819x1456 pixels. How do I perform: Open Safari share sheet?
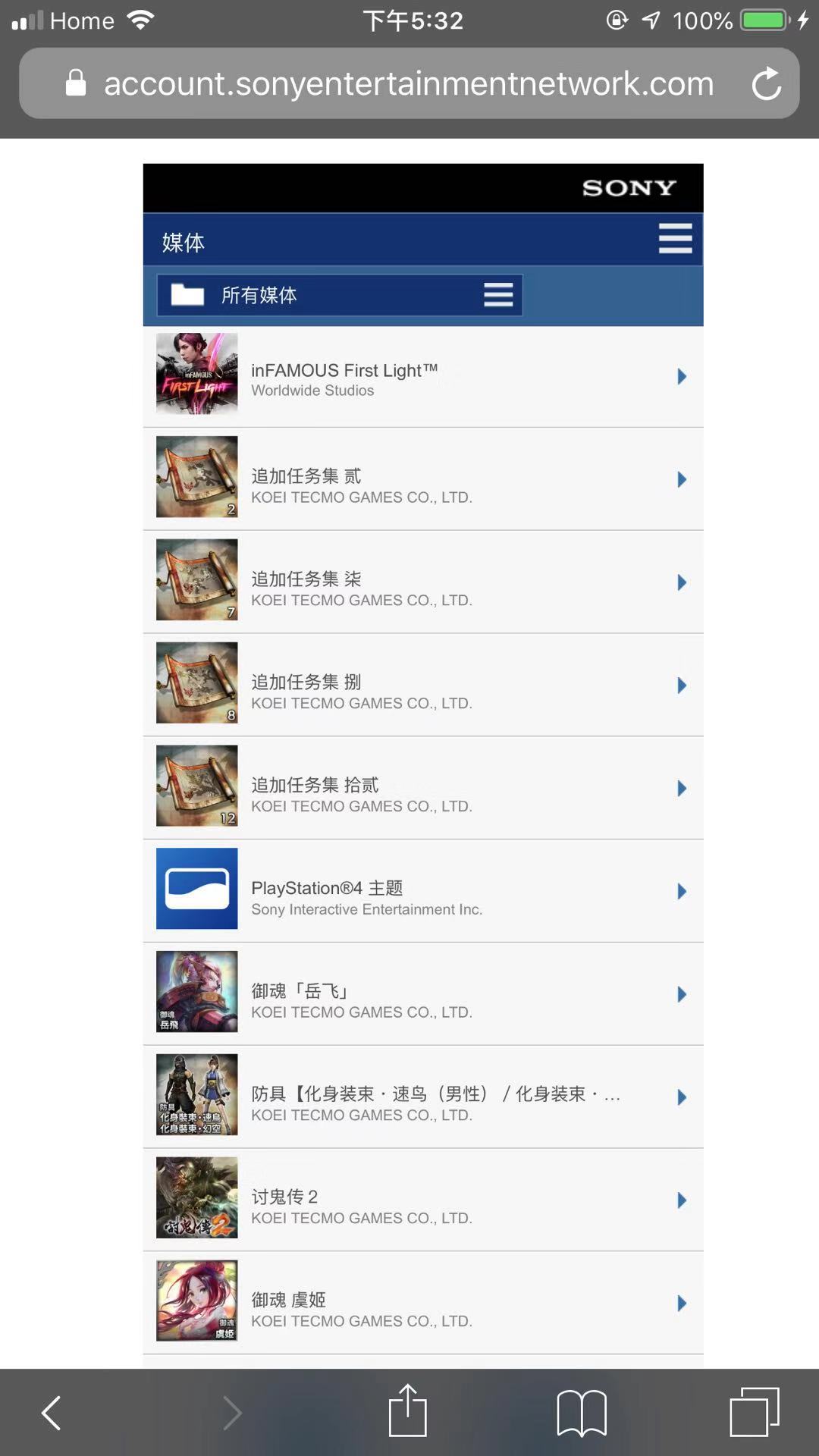(x=408, y=1410)
